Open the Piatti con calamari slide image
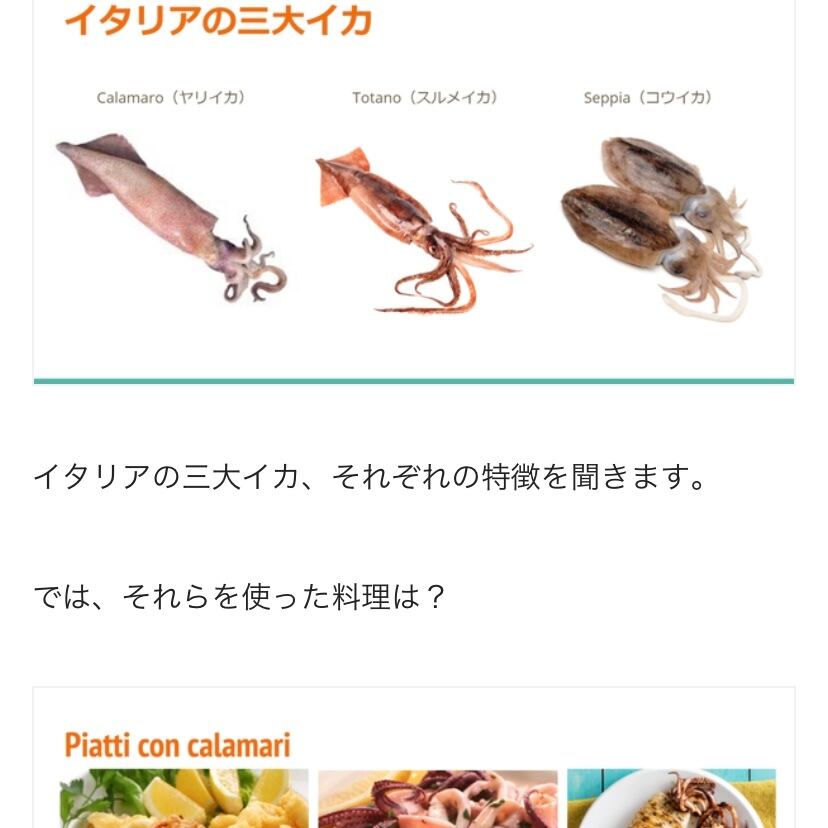The height and width of the screenshot is (828, 828). pyautogui.click(x=414, y=758)
